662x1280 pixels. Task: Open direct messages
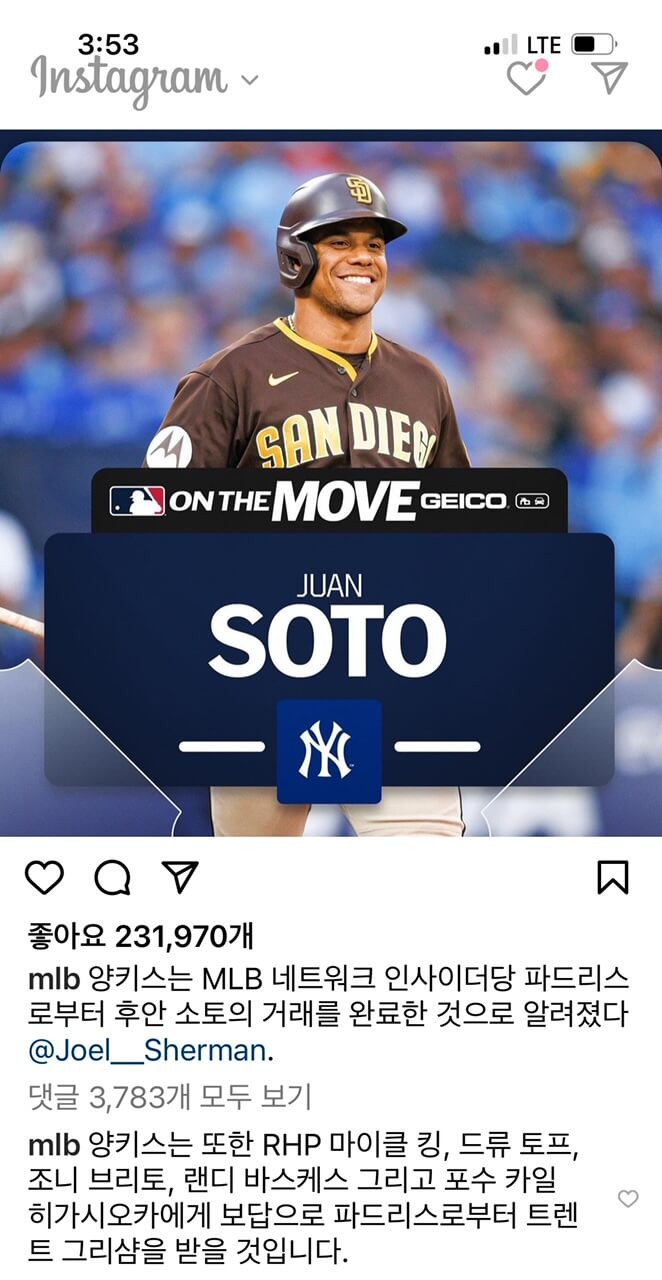click(x=609, y=78)
